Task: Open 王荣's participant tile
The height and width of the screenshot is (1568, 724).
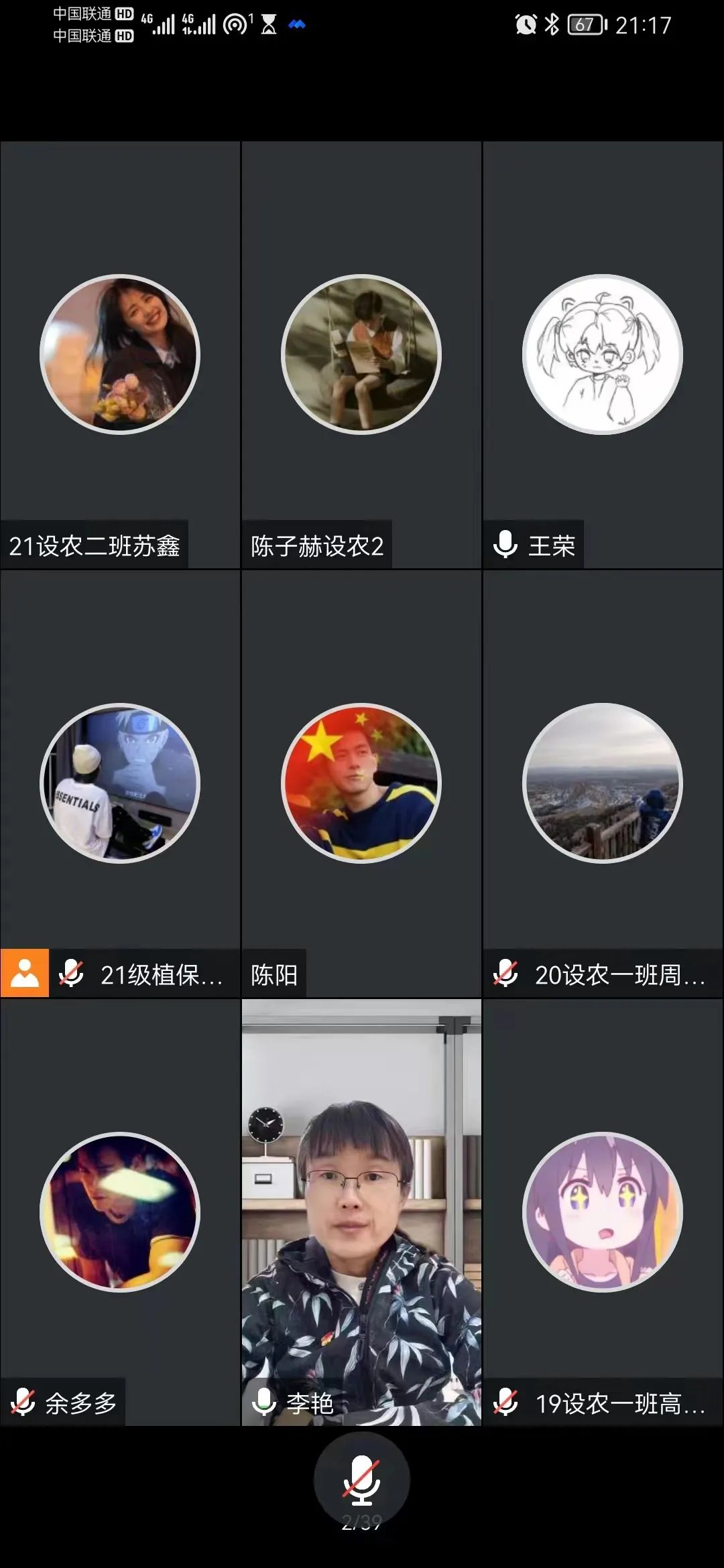Action: click(603, 354)
